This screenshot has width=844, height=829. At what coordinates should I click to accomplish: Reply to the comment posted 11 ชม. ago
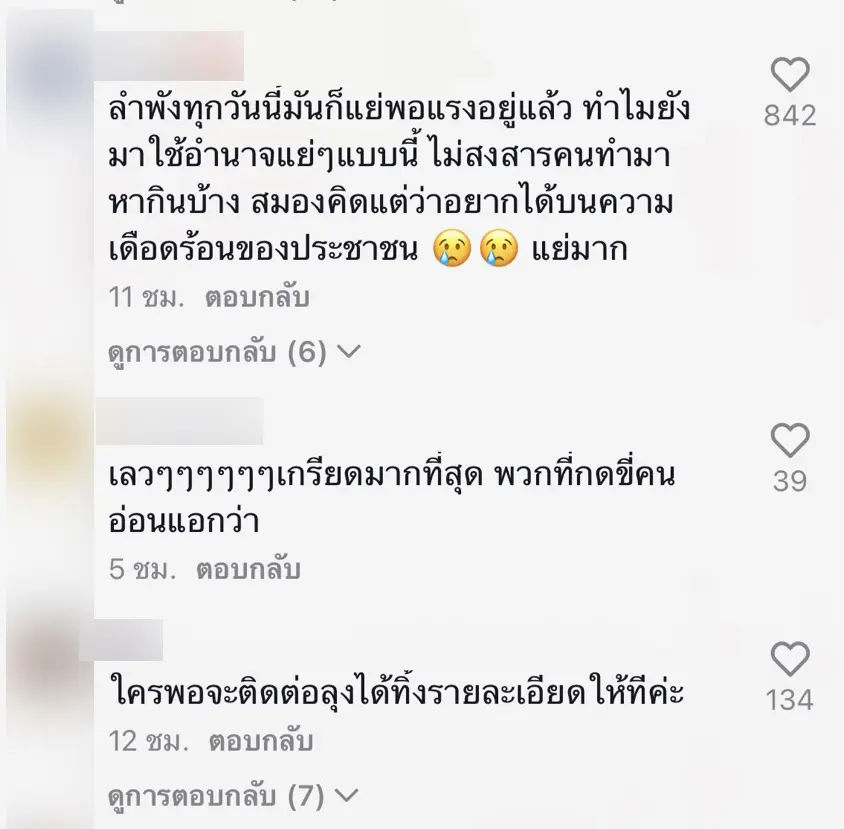click(257, 298)
